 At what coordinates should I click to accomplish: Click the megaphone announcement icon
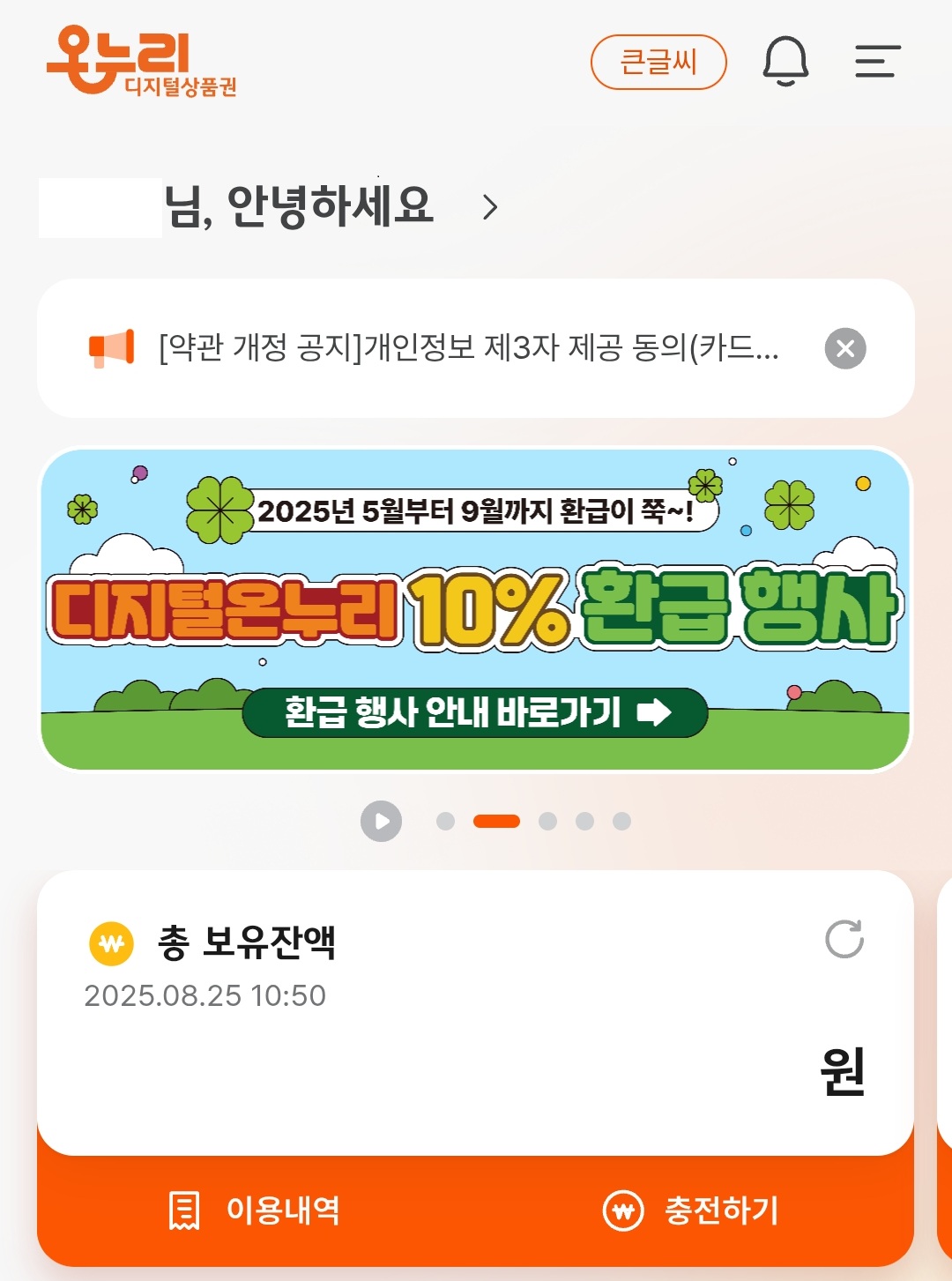click(x=115, y=347)
